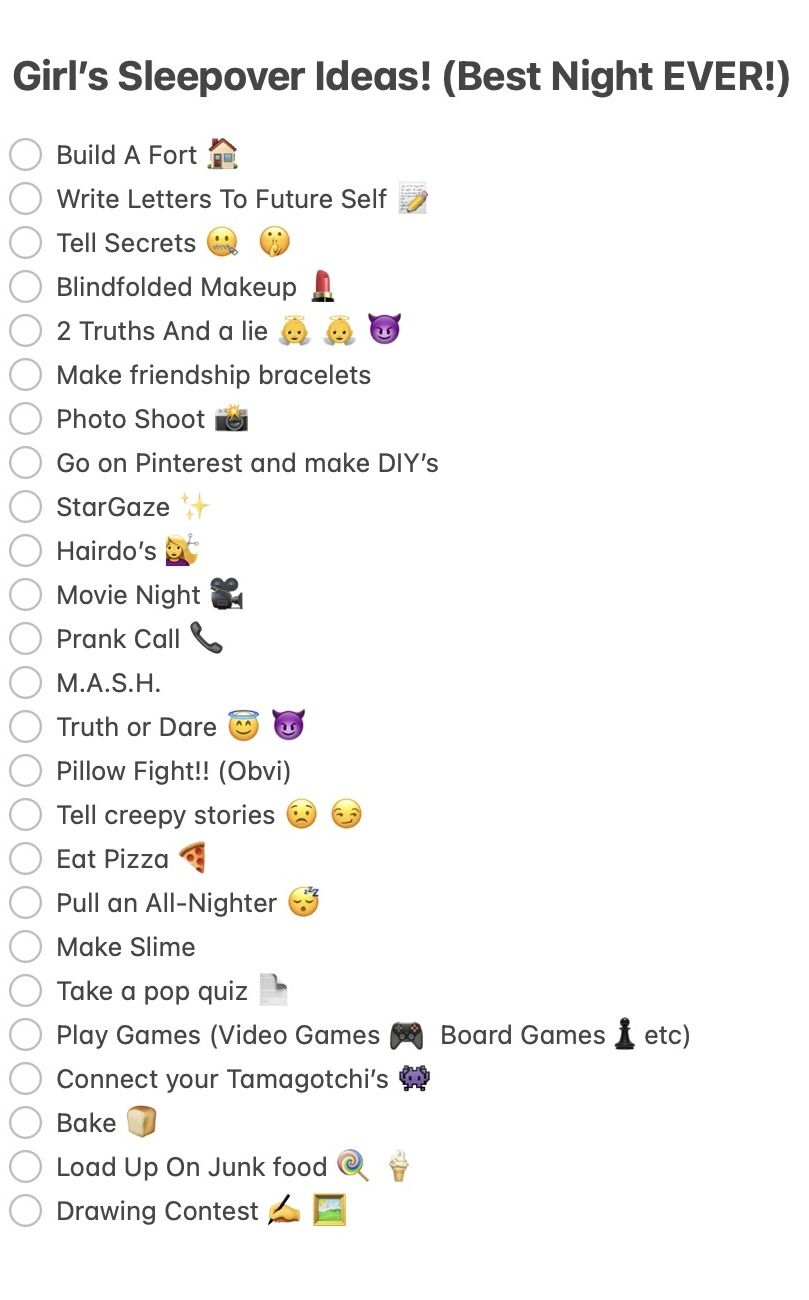Image resolution: width=809 pixels, height=1300 pixels.
Task: Check off Load Up On Junk food
Action: click(x=25, y=1167)
